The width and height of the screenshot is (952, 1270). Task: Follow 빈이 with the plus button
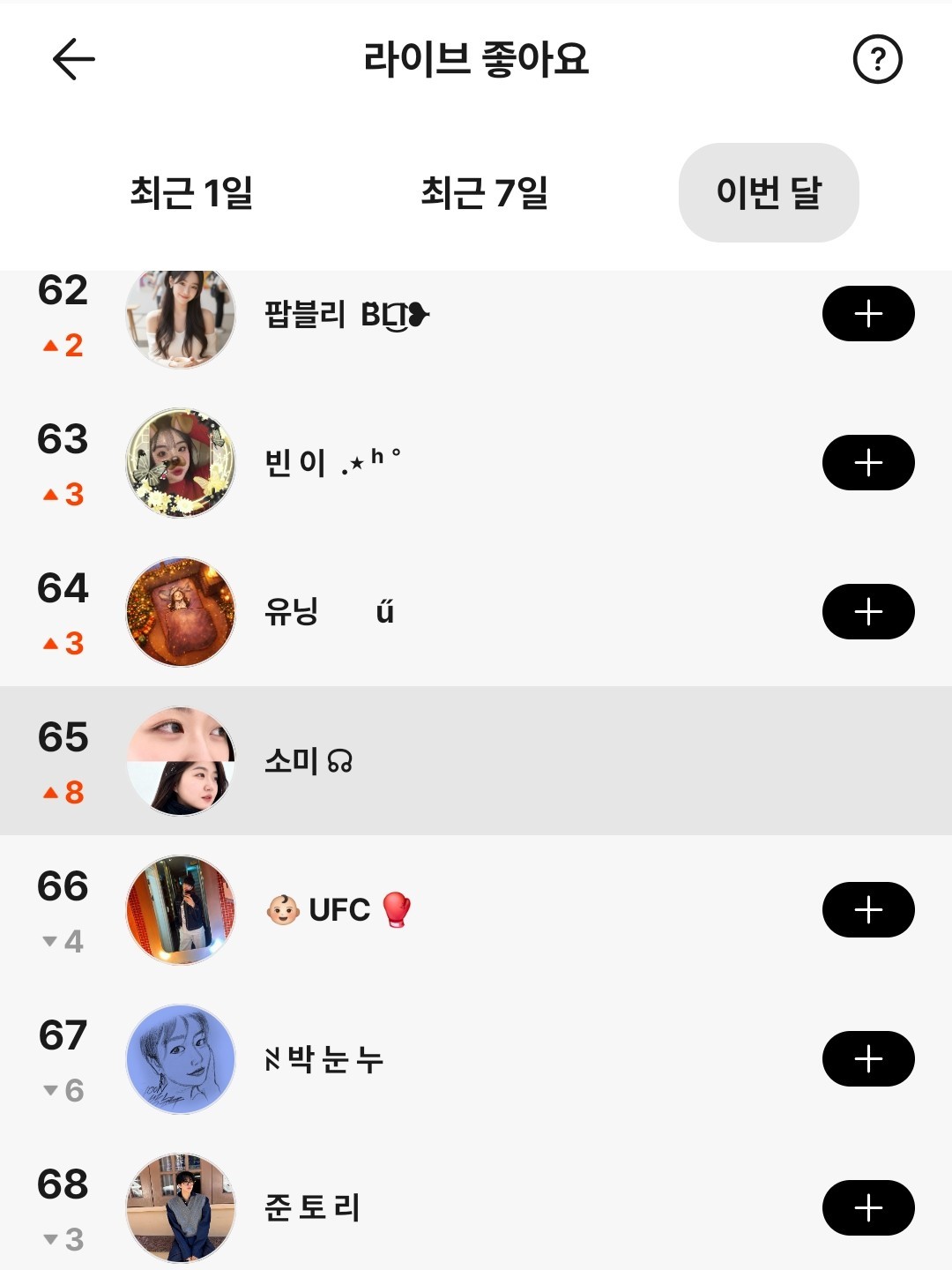click(x=868, y=463)
